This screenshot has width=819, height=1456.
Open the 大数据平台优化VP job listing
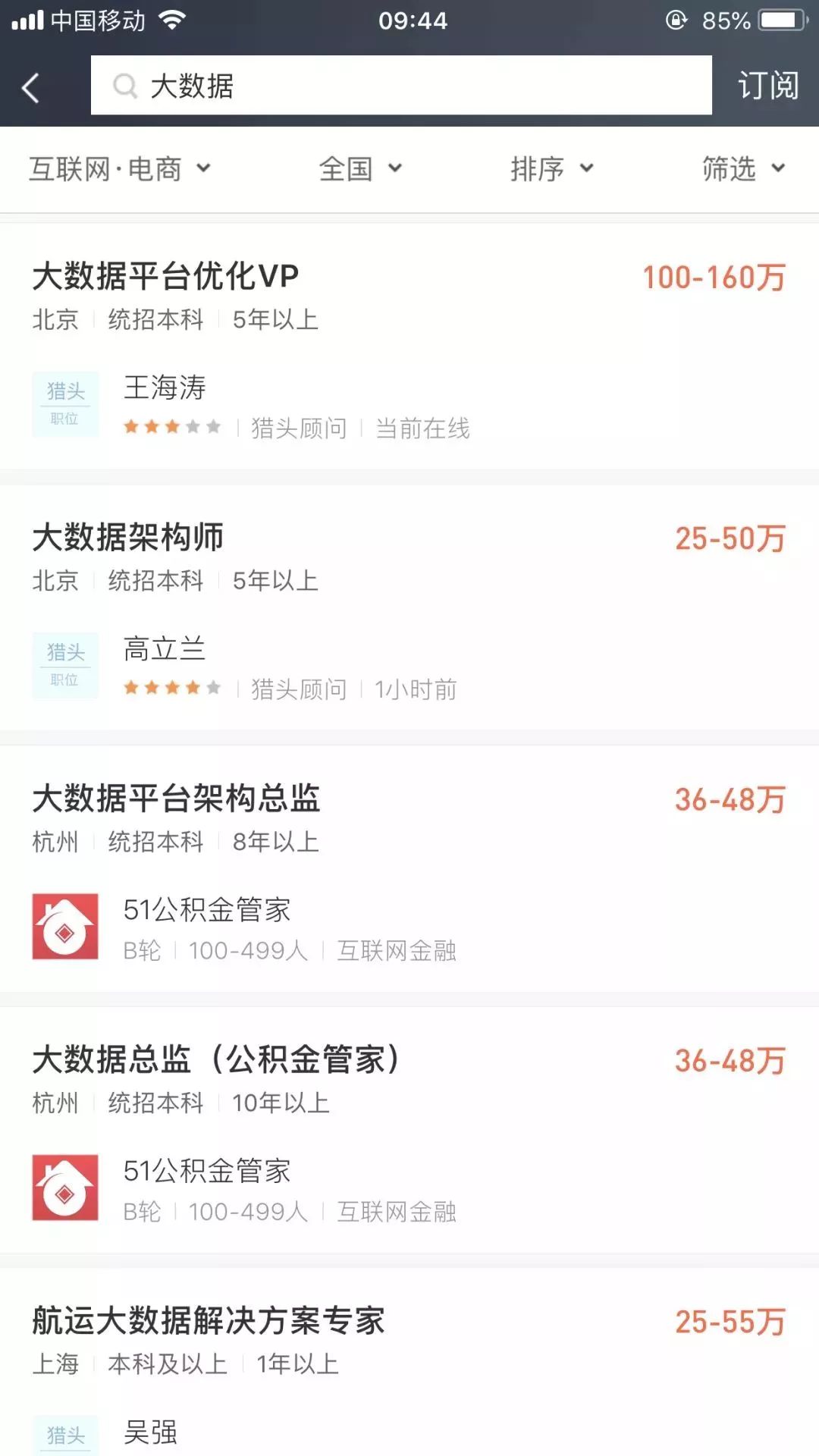(x=165, y=277)
